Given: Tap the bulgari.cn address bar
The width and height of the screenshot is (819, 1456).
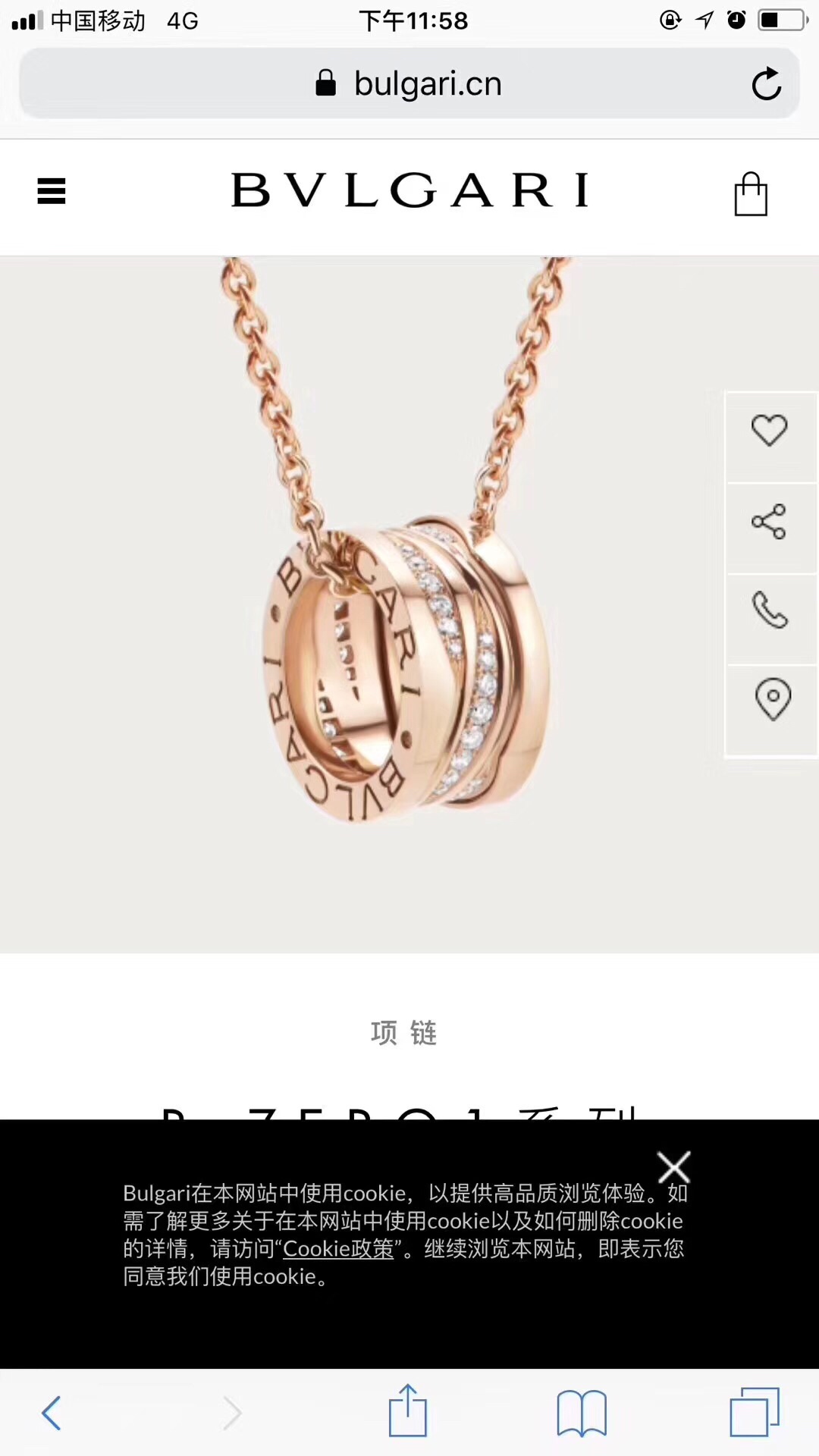Looking at the screenshot, I should click(x=409, y=84).
